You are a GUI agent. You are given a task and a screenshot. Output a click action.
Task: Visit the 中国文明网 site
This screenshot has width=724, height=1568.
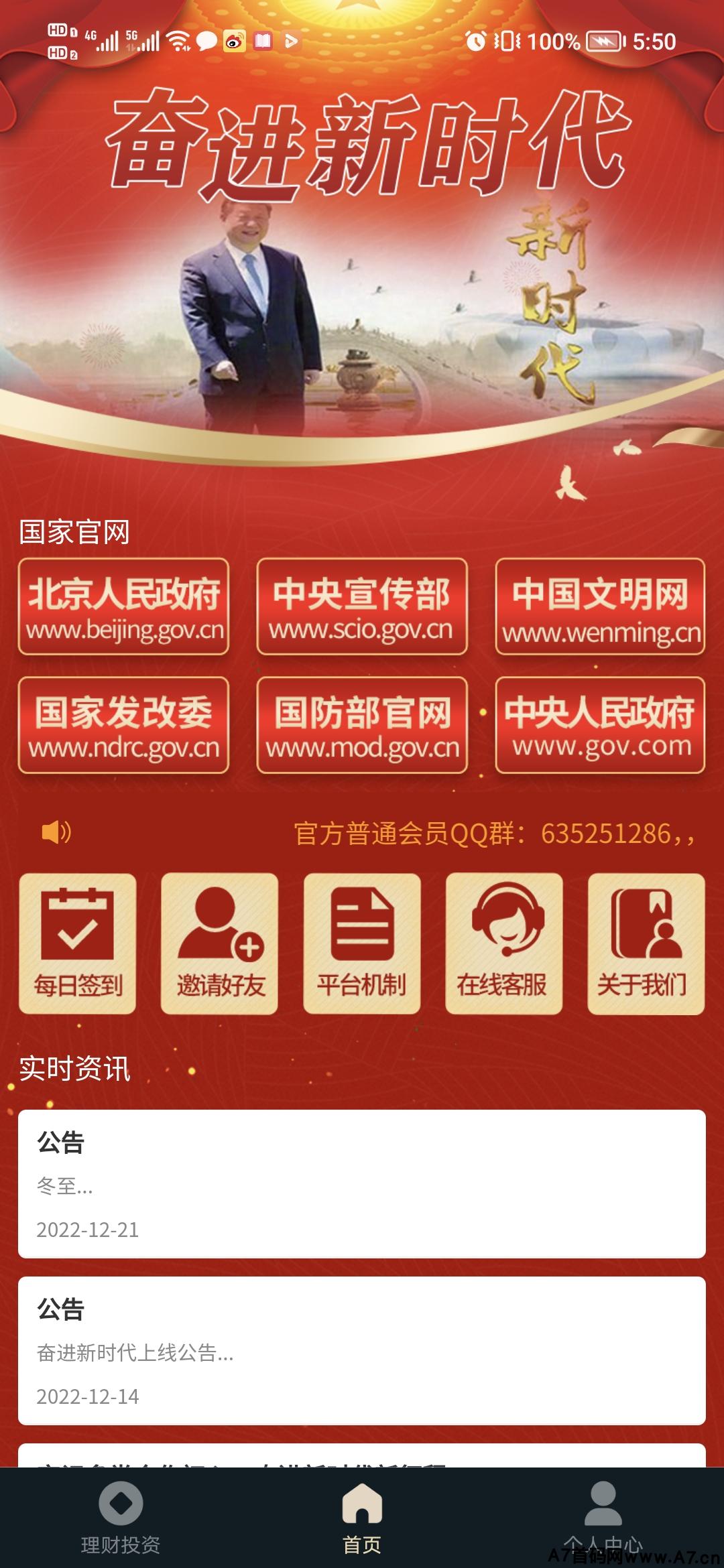click(600, 606)
